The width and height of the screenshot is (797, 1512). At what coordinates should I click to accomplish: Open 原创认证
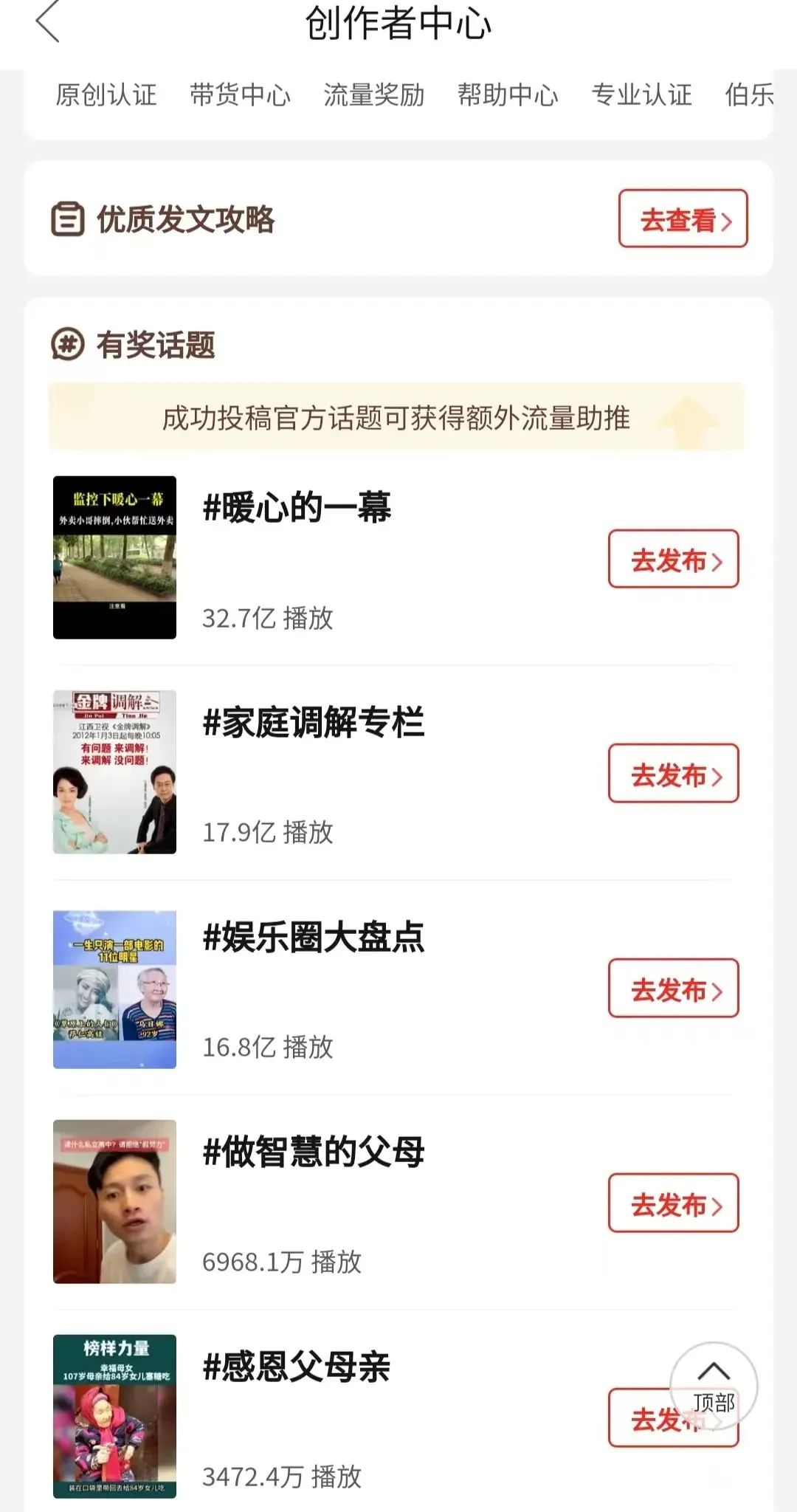coord(106,95)
